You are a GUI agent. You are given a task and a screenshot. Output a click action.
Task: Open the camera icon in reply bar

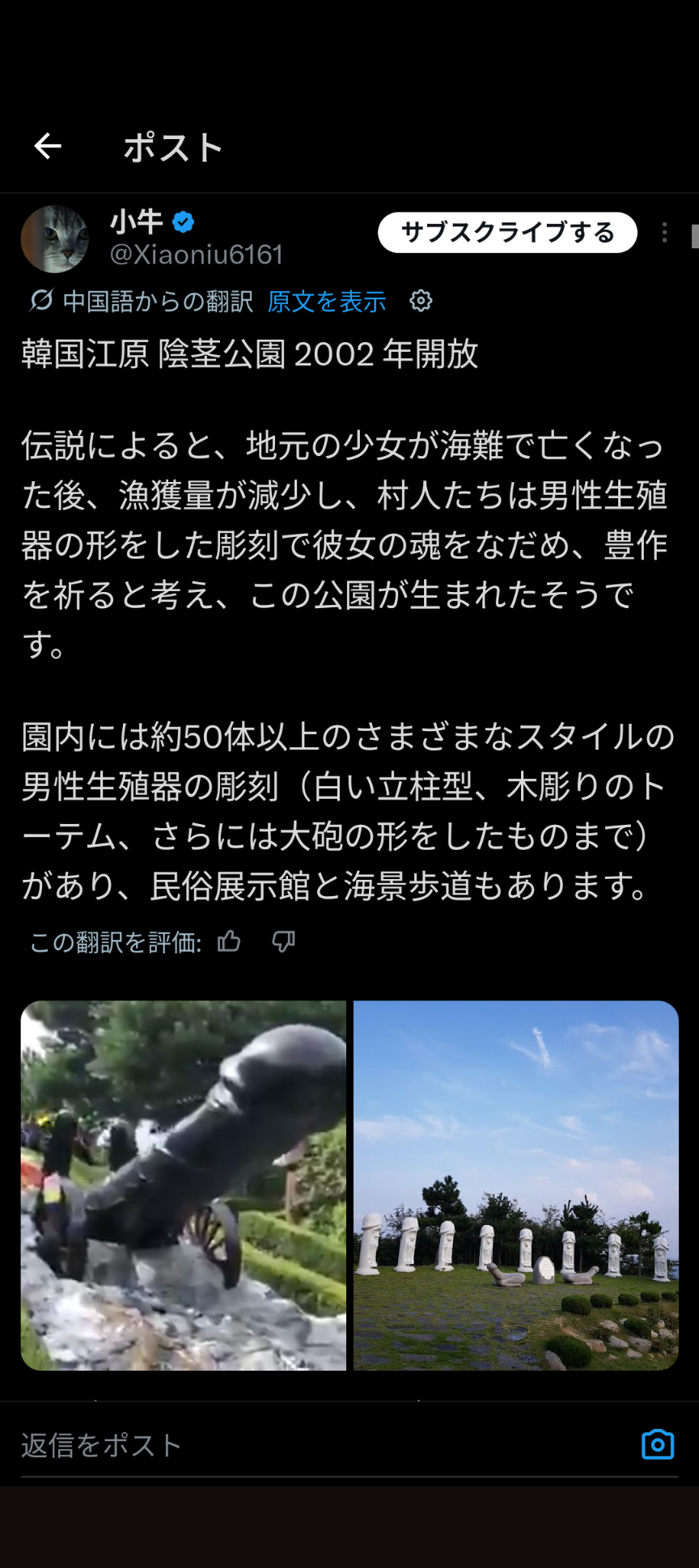(658, 1444)
